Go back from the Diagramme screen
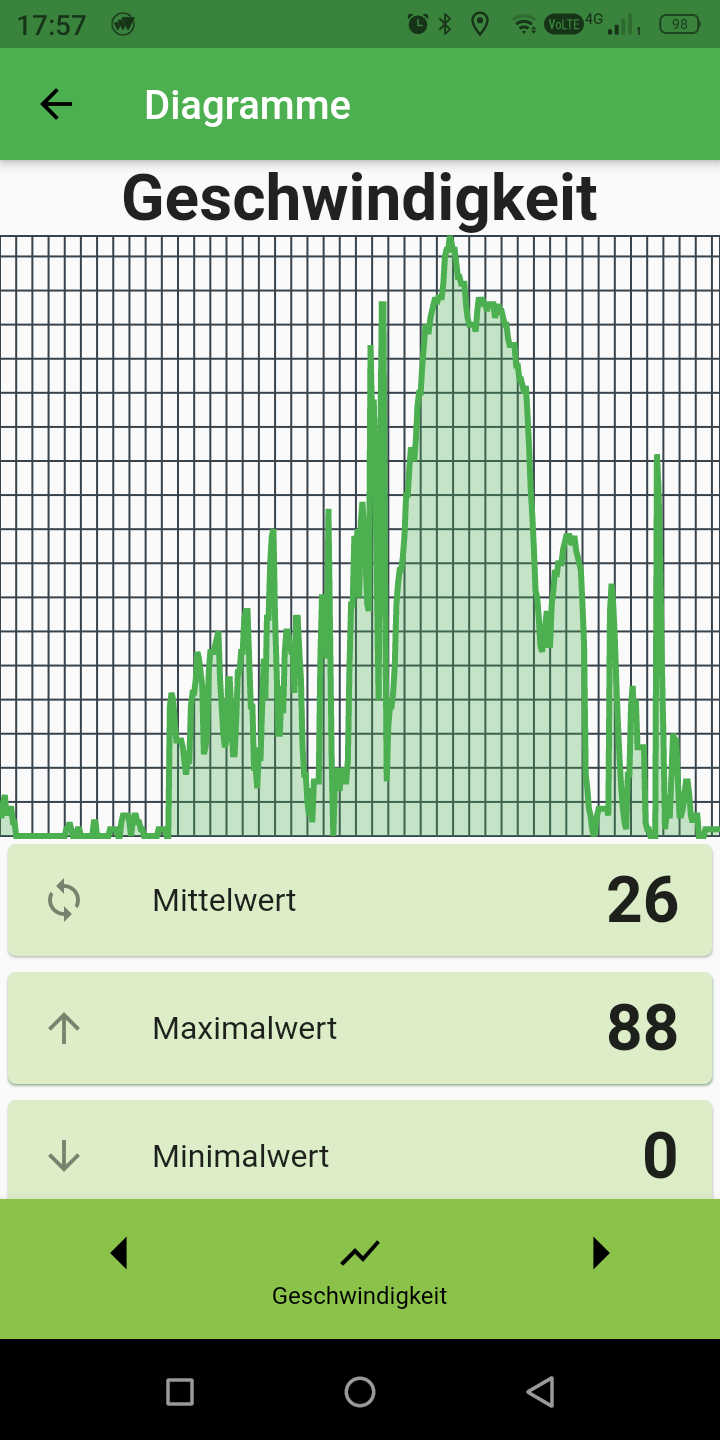Viewport: 720px width, 1440px height. coord(56,104)
